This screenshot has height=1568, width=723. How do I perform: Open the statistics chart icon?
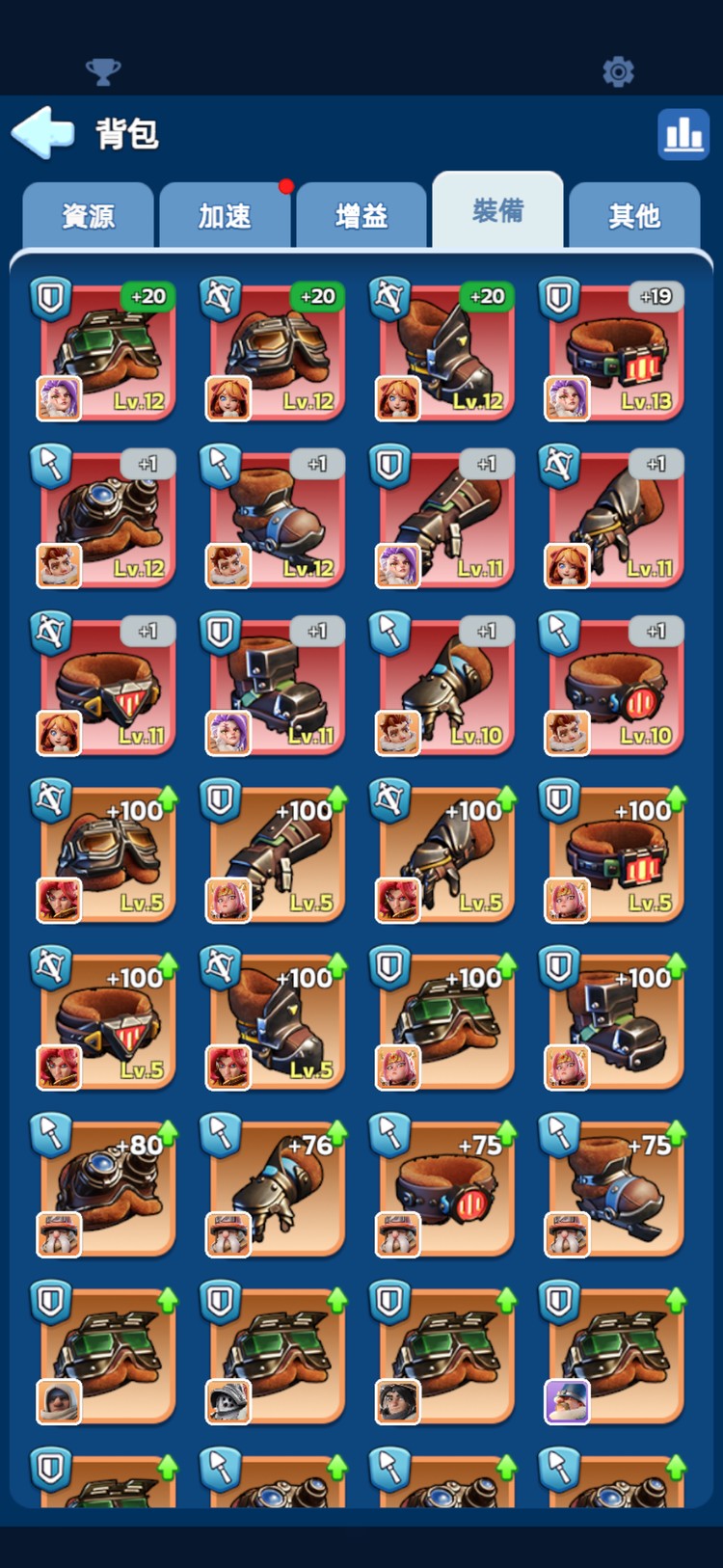[683, 133]
